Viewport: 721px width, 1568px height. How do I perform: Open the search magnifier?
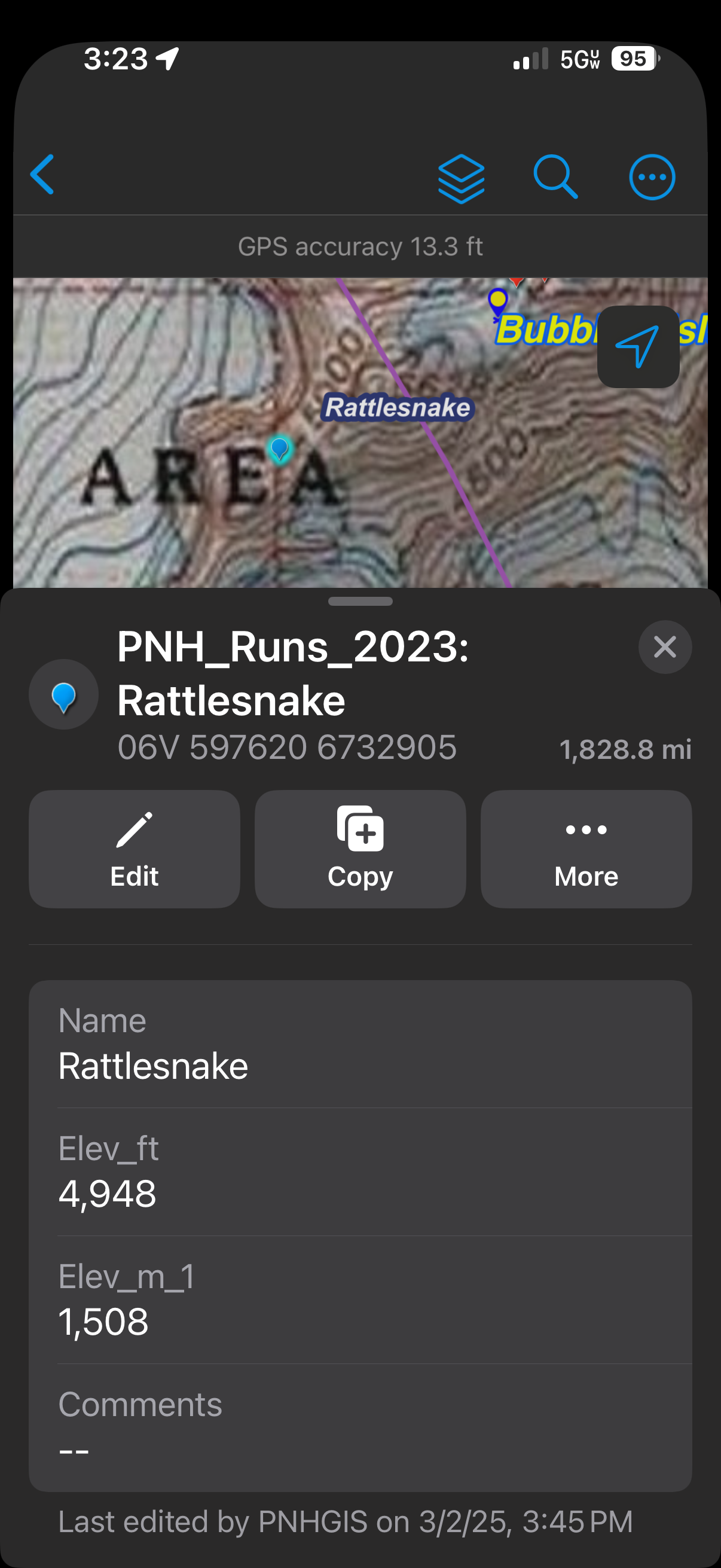pyautogui.click(x=555, y=177)
